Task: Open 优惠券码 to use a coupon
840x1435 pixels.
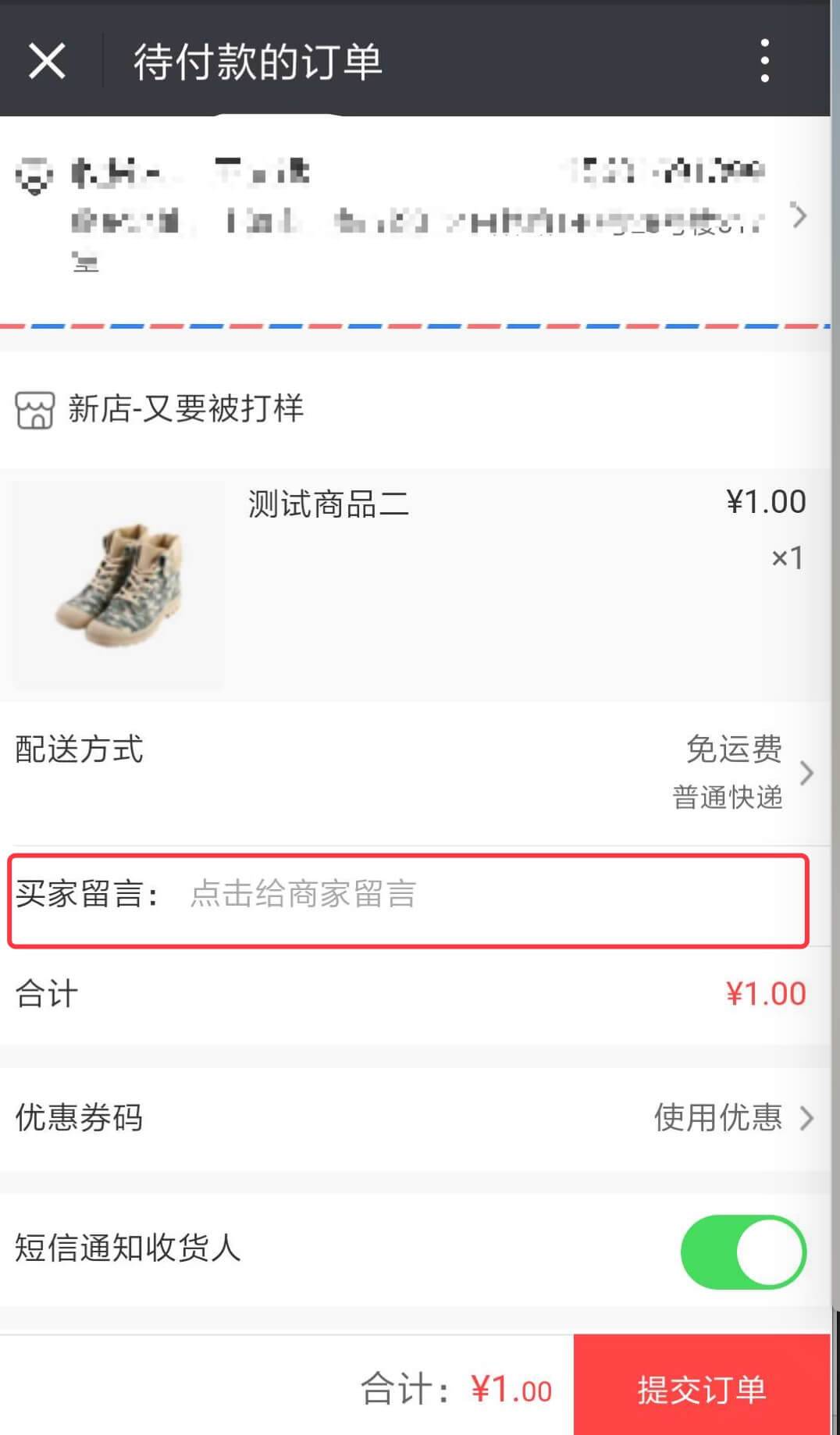Action: (x=415, y=1118)
